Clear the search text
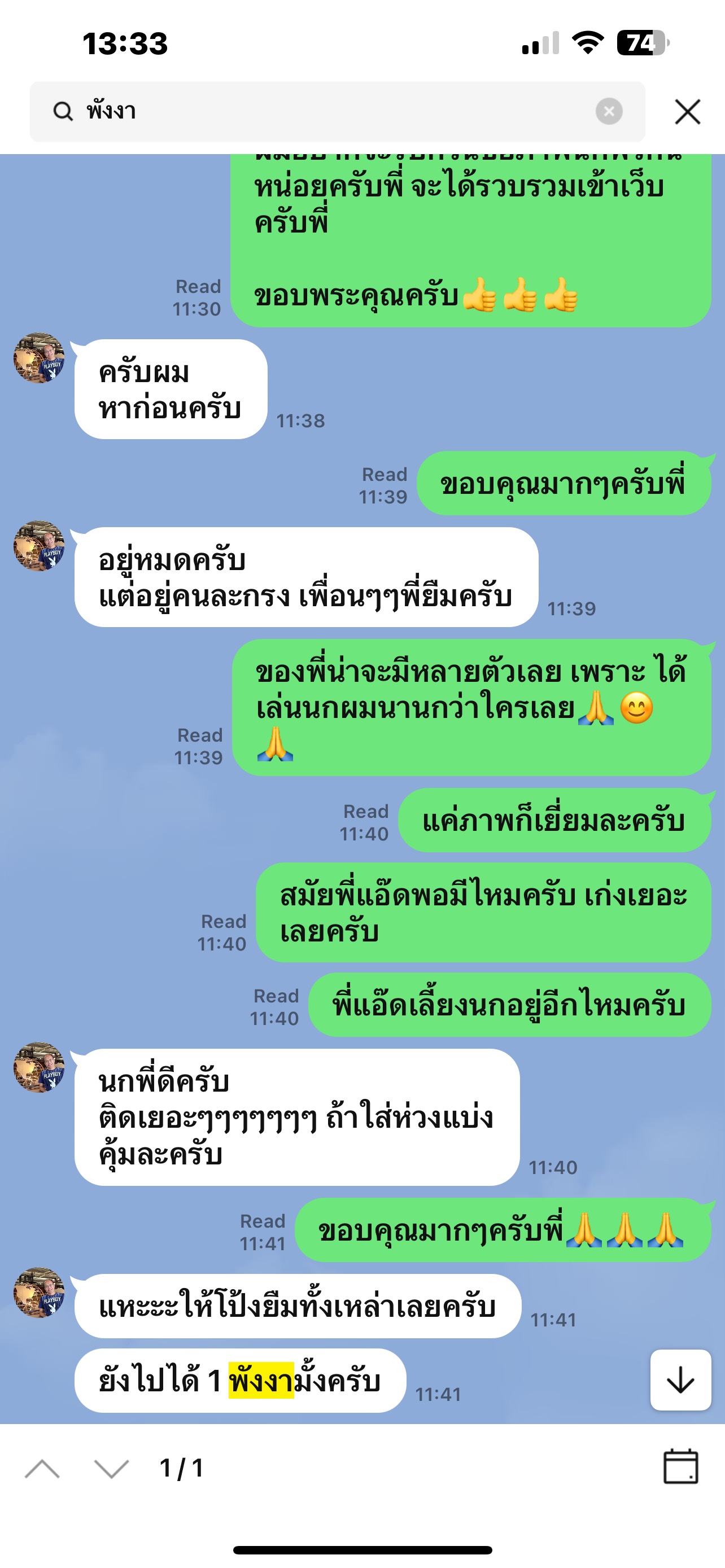This screenshot has height=1568, width=725. click(608, 111)
